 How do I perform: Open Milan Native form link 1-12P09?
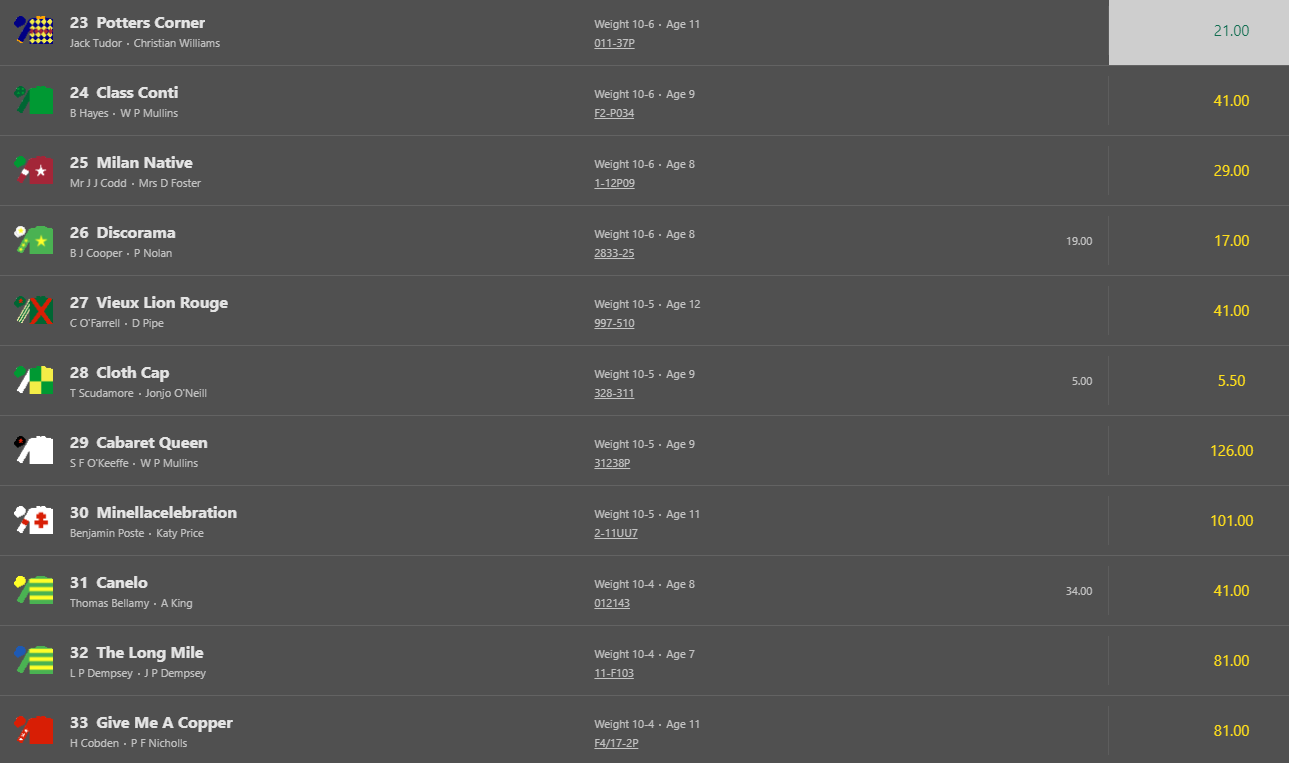(x=614, y=184)
